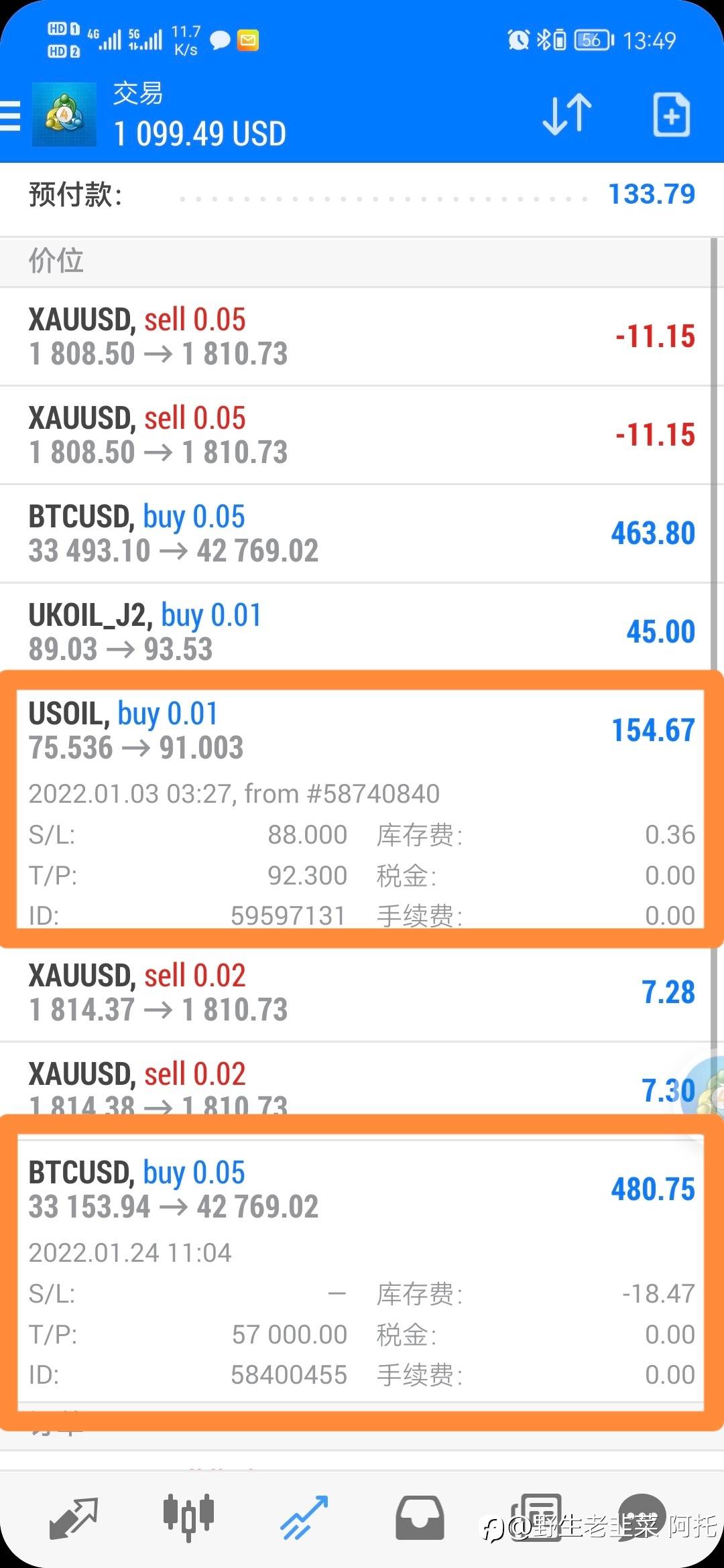Create a new order with the plus icon

click(x=671, y=115)
